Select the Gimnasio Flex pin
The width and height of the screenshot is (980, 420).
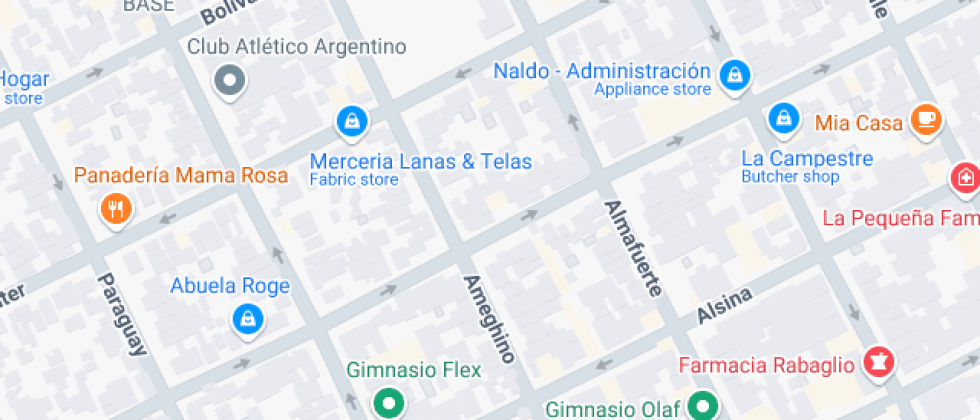pos(390,404)
